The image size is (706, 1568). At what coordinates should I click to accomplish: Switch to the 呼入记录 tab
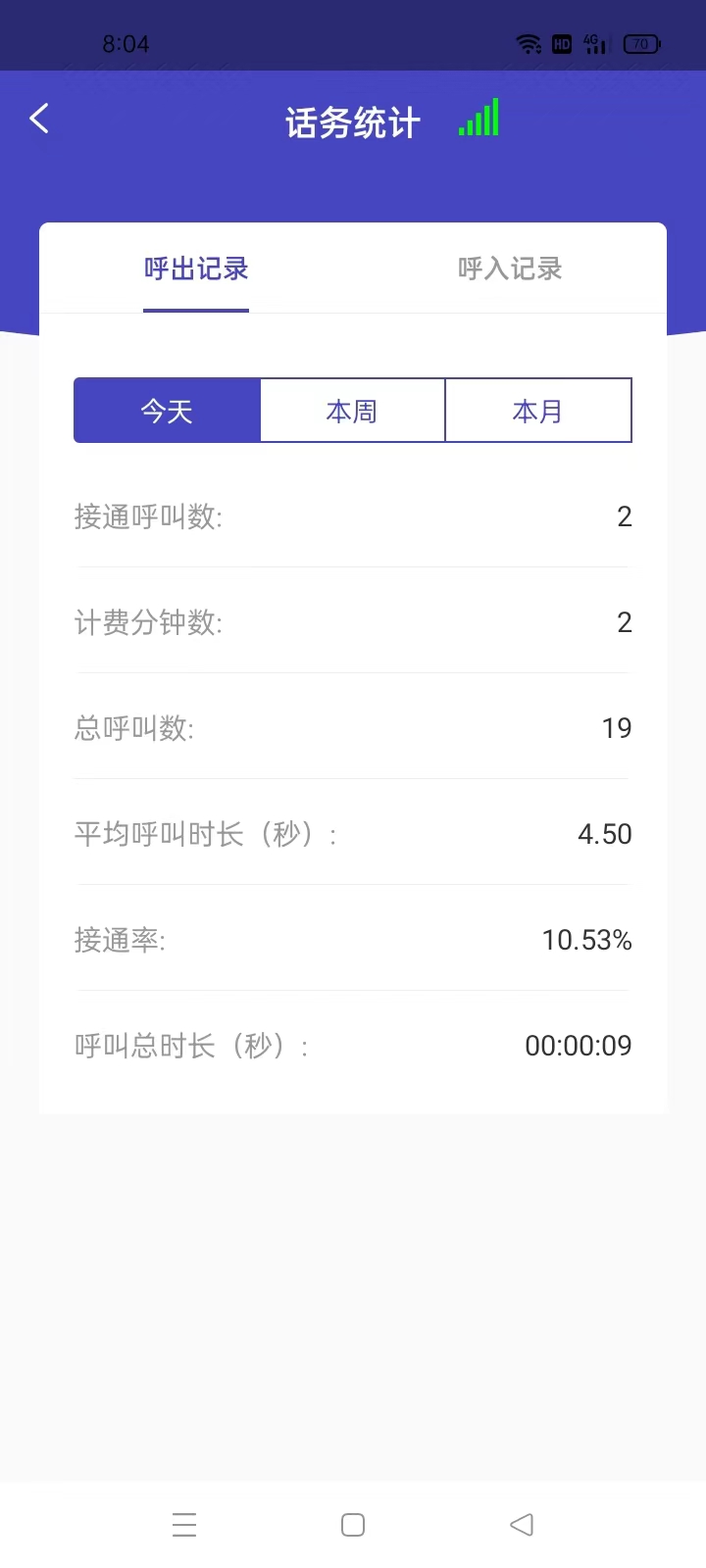point(509,269)
